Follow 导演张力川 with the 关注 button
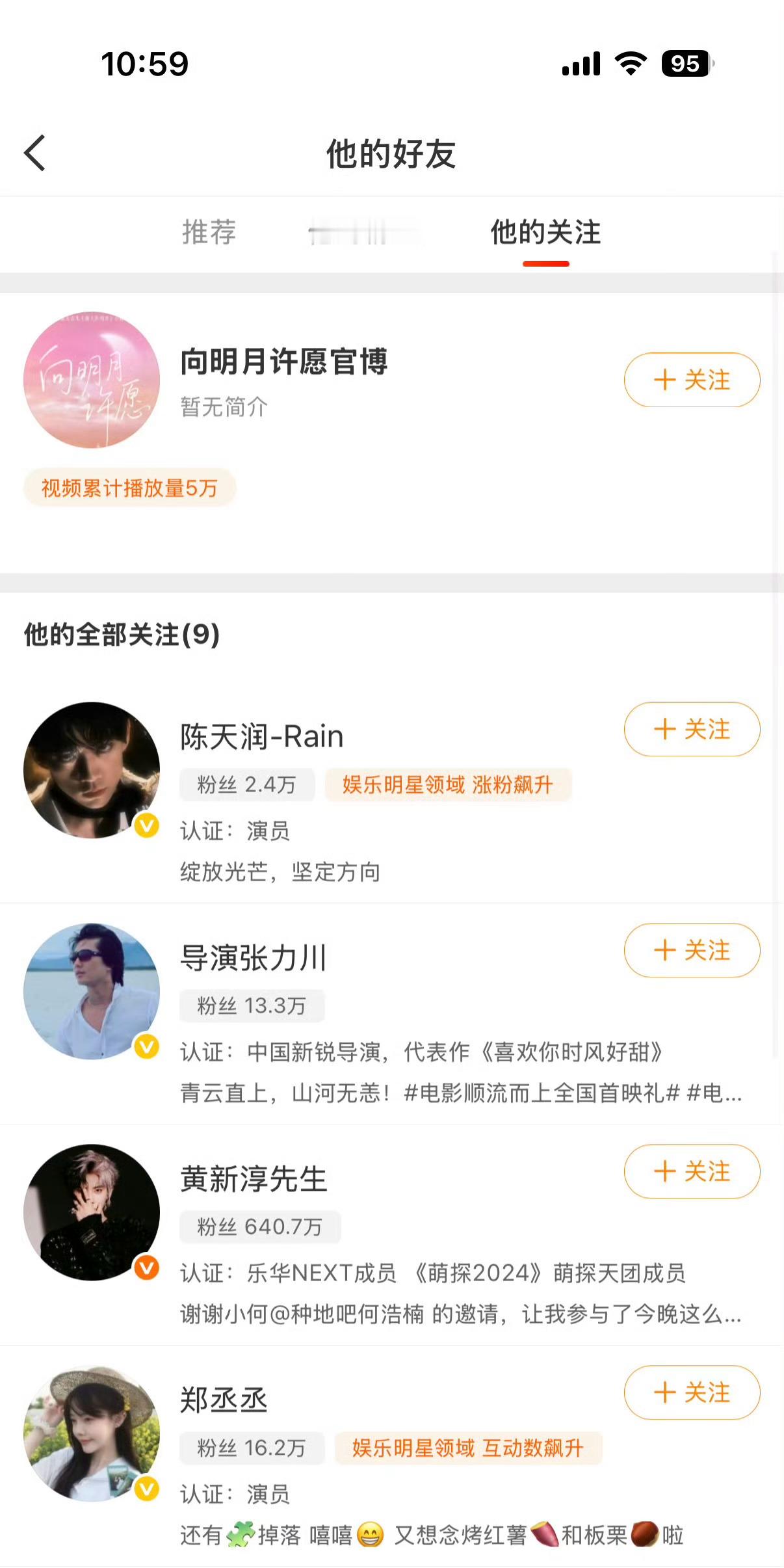784x1568 pixels. click(x=692, y=950)
